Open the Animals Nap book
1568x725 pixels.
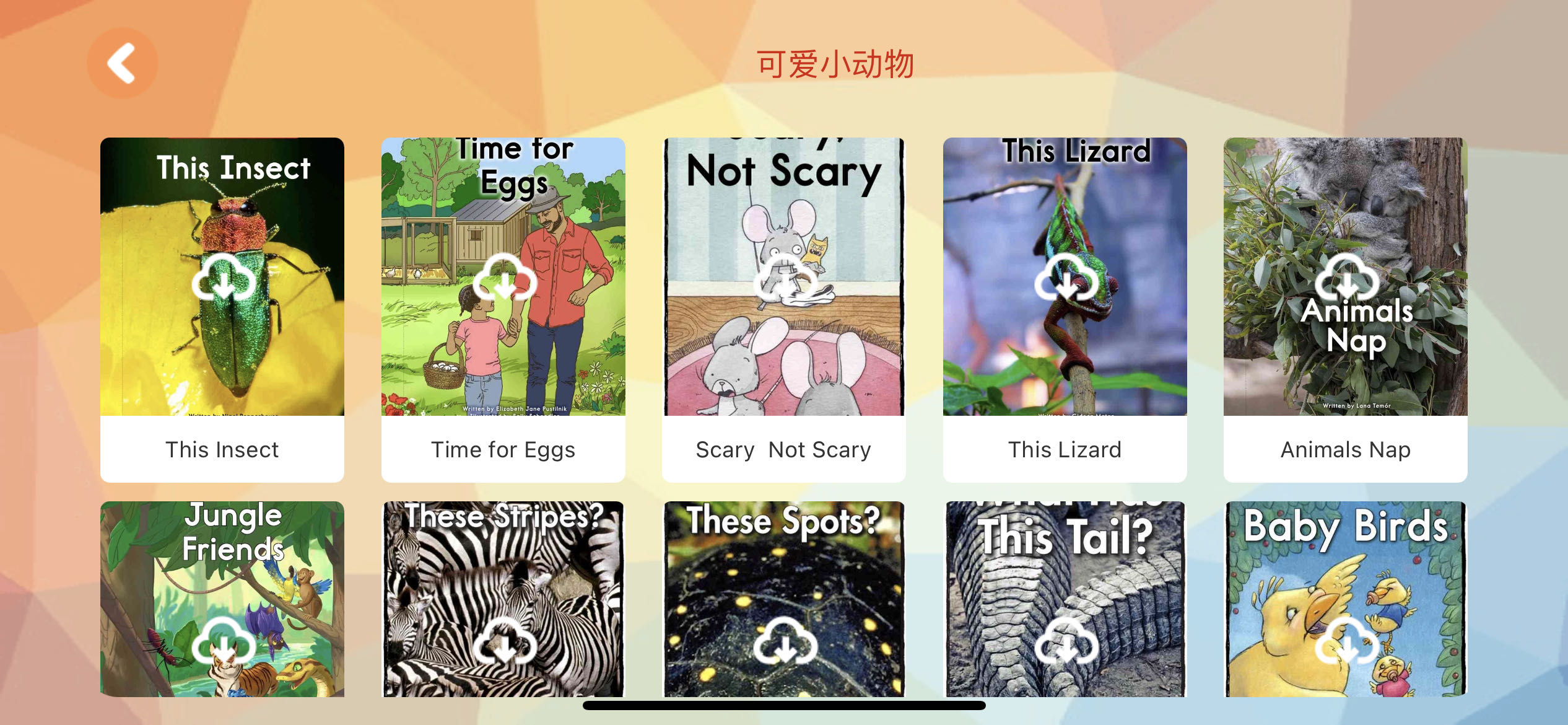tap(1346, 310)
